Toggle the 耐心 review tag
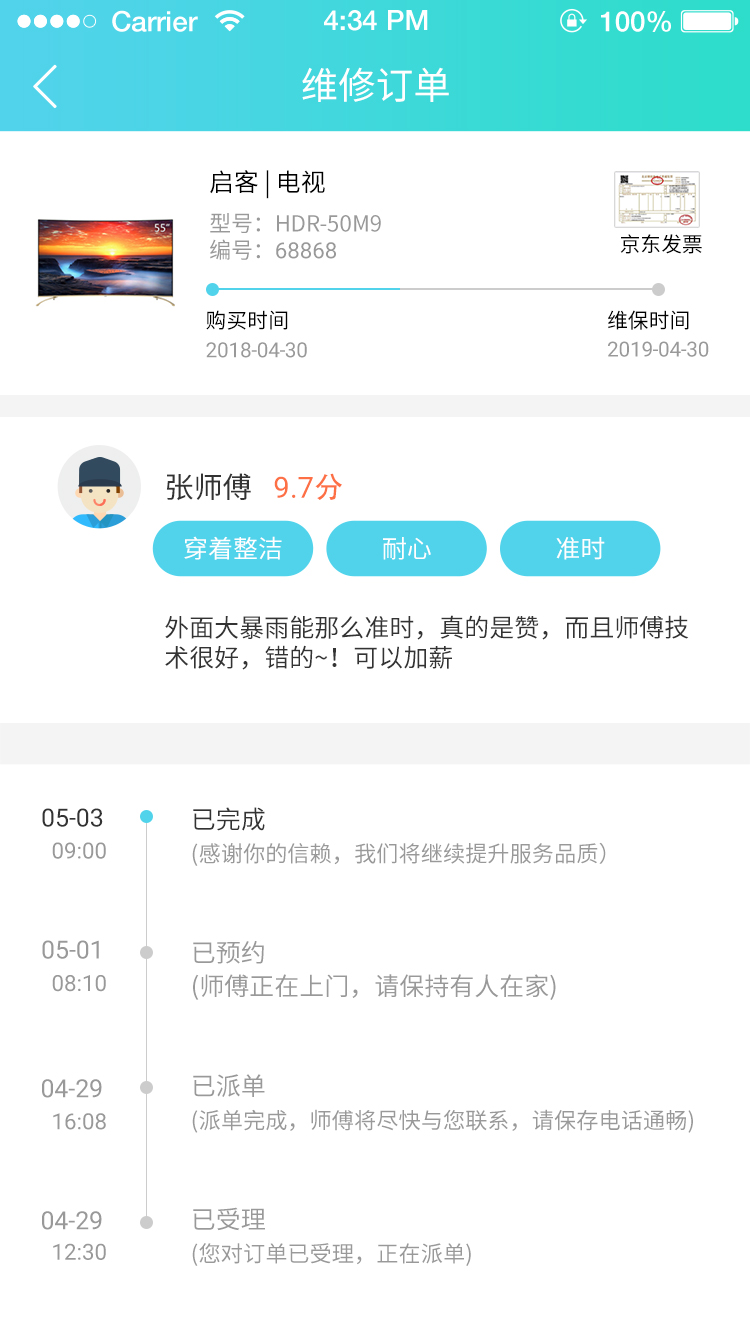 (406, 548)
